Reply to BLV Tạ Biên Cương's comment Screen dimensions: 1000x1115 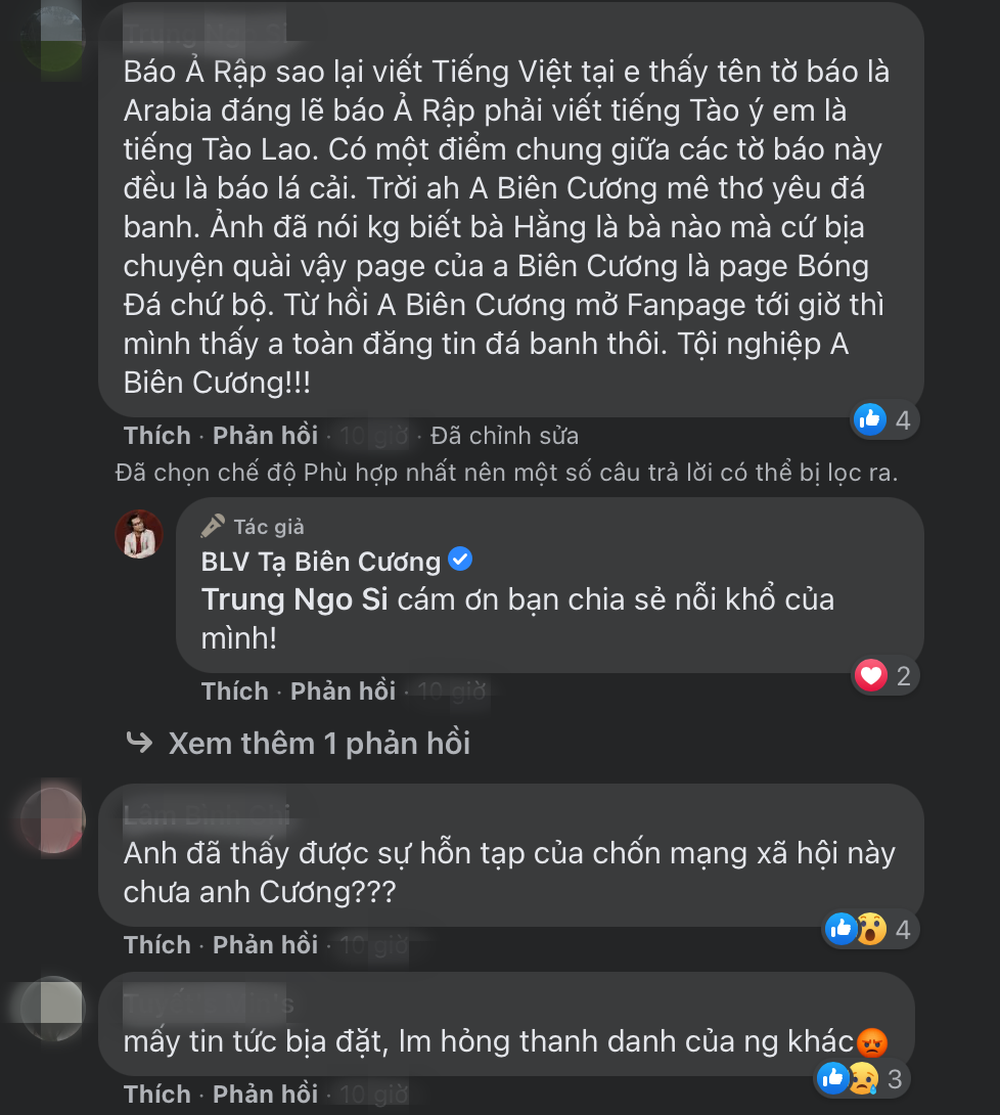coord(342,691)
